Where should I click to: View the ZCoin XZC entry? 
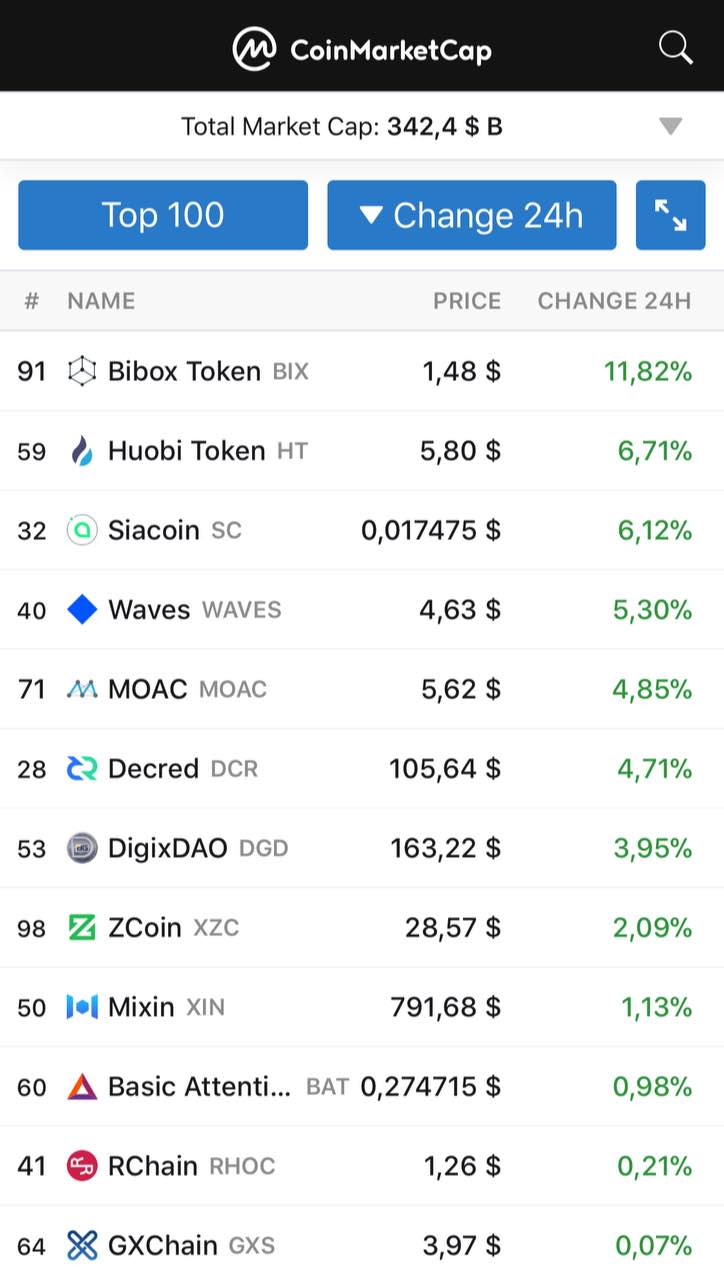(x=362, y=928)
